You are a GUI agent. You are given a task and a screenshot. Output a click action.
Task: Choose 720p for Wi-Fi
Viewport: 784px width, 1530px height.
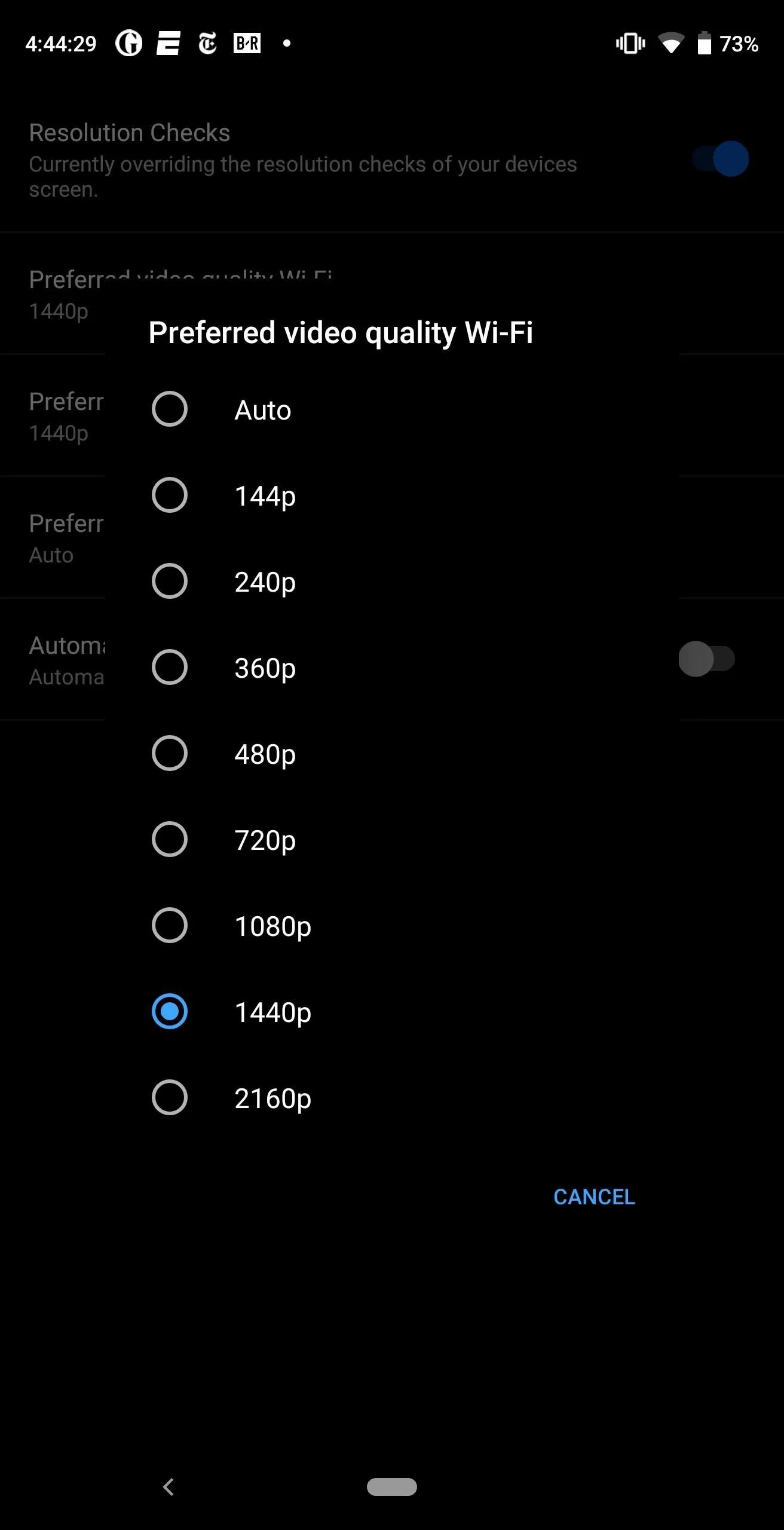[391, 840]
